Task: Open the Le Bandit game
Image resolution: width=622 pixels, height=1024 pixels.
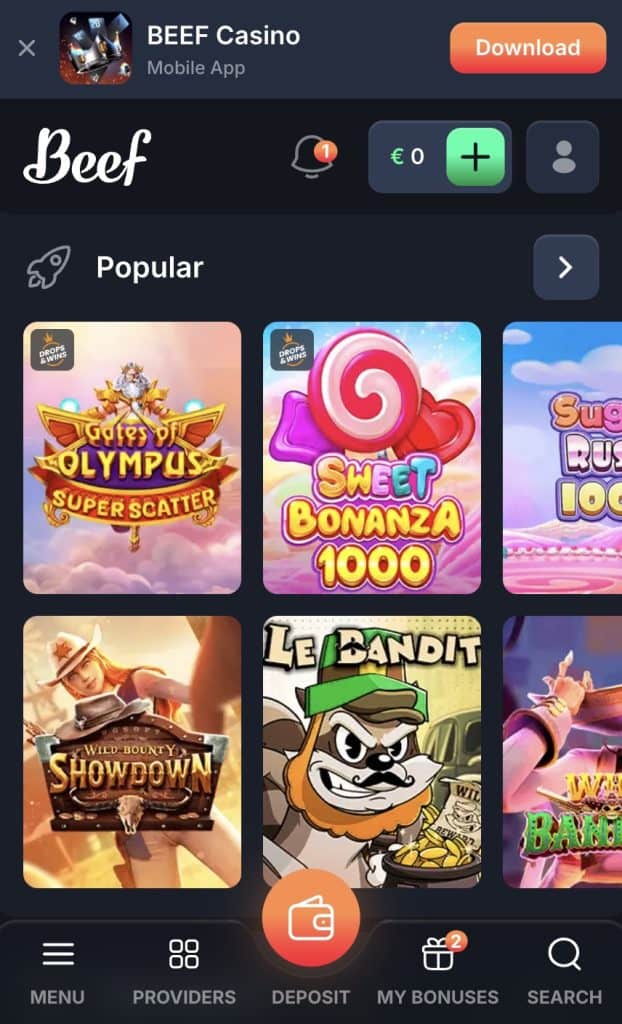Action: (x=372, y=752)
